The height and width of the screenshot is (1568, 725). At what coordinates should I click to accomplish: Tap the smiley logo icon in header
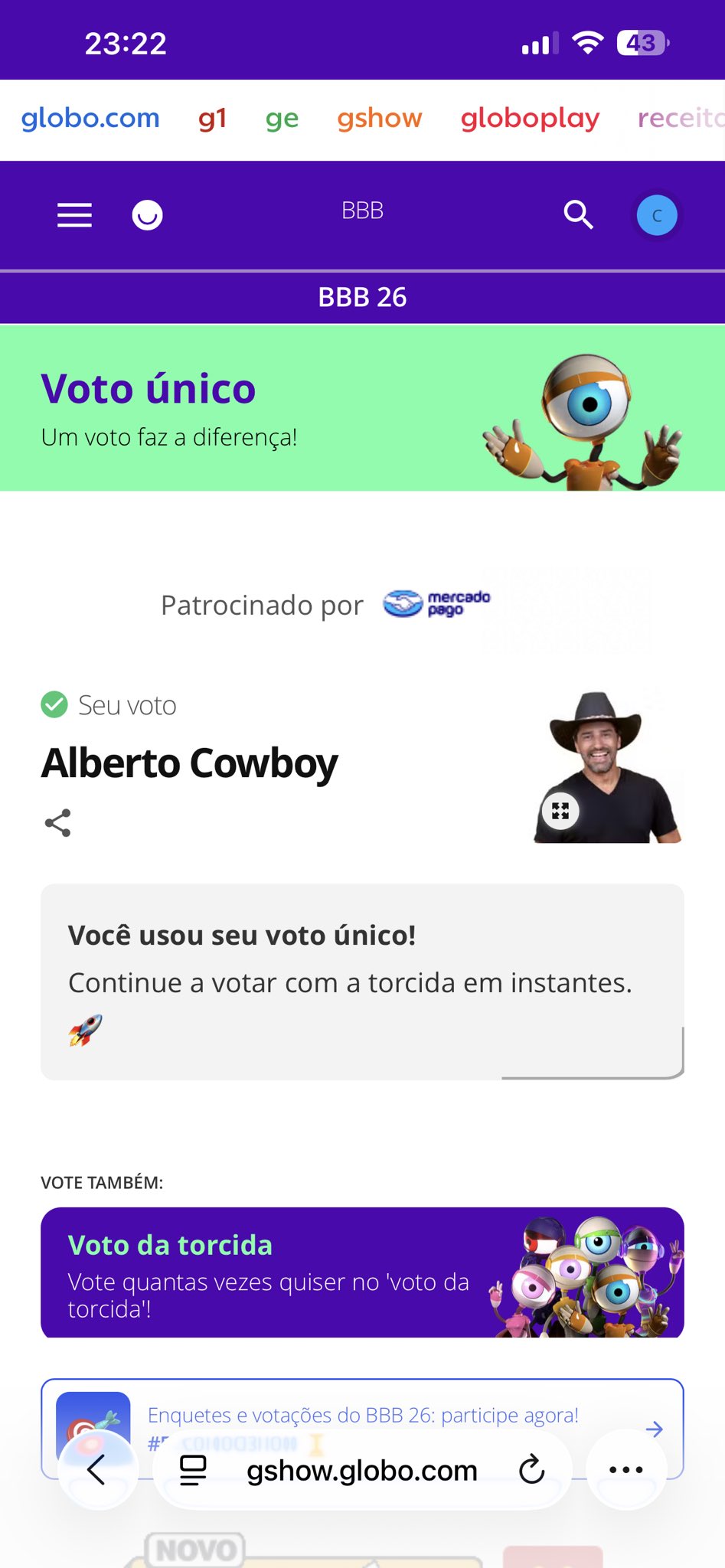tap(147, 215)
